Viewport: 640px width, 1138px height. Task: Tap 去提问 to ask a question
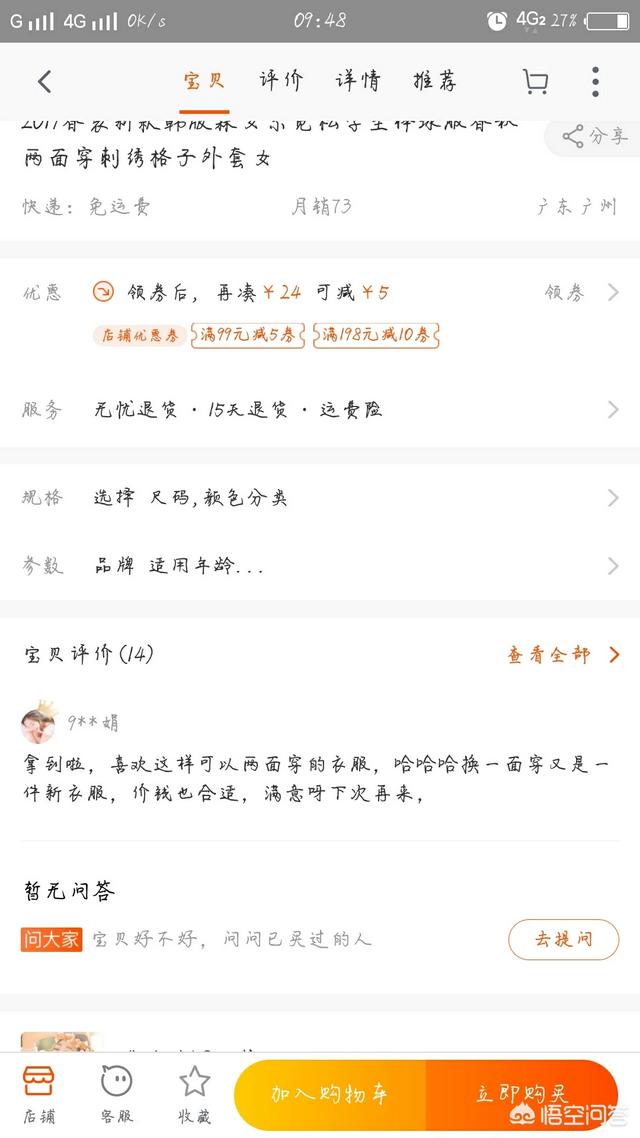(x=564, y=939)
